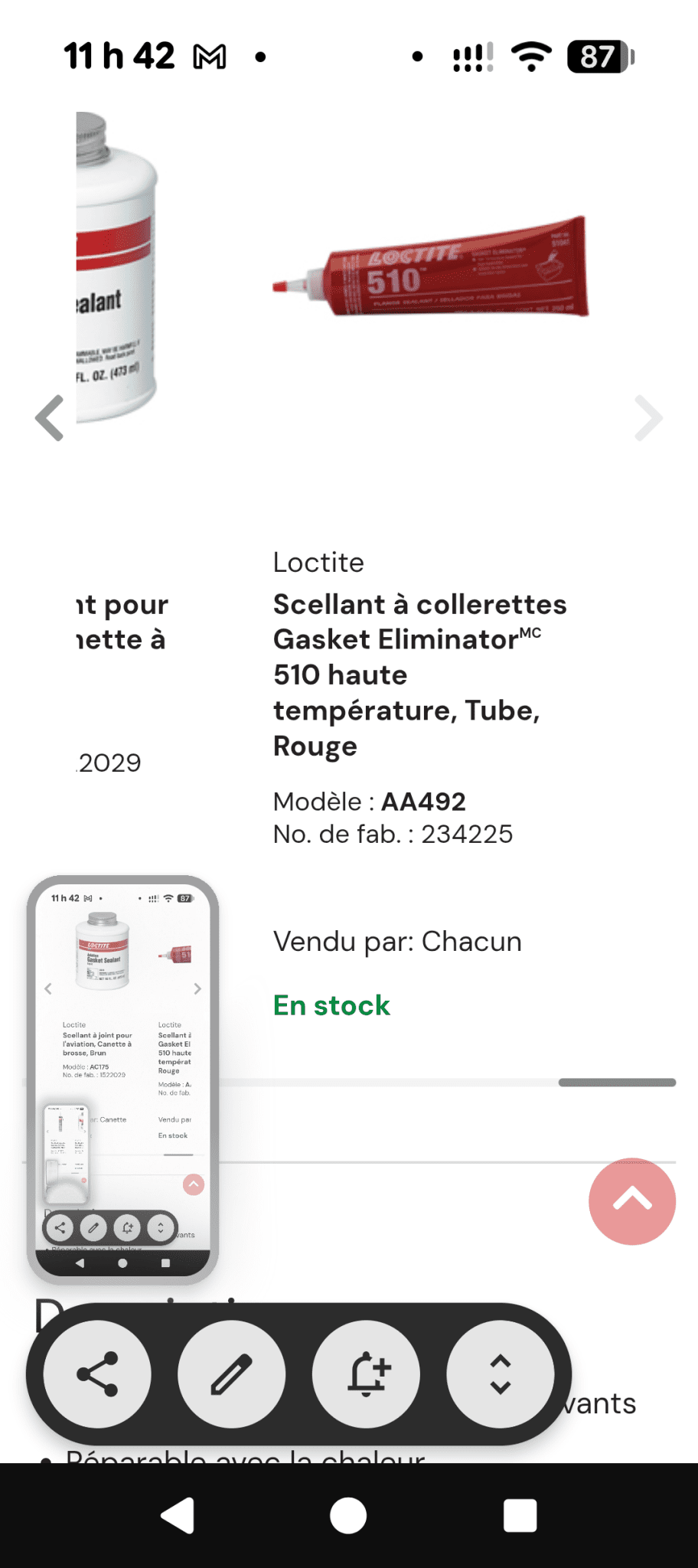698x1568 pixels.
Task: Tap the Android home circle button
Action: tap(348, 1517)
